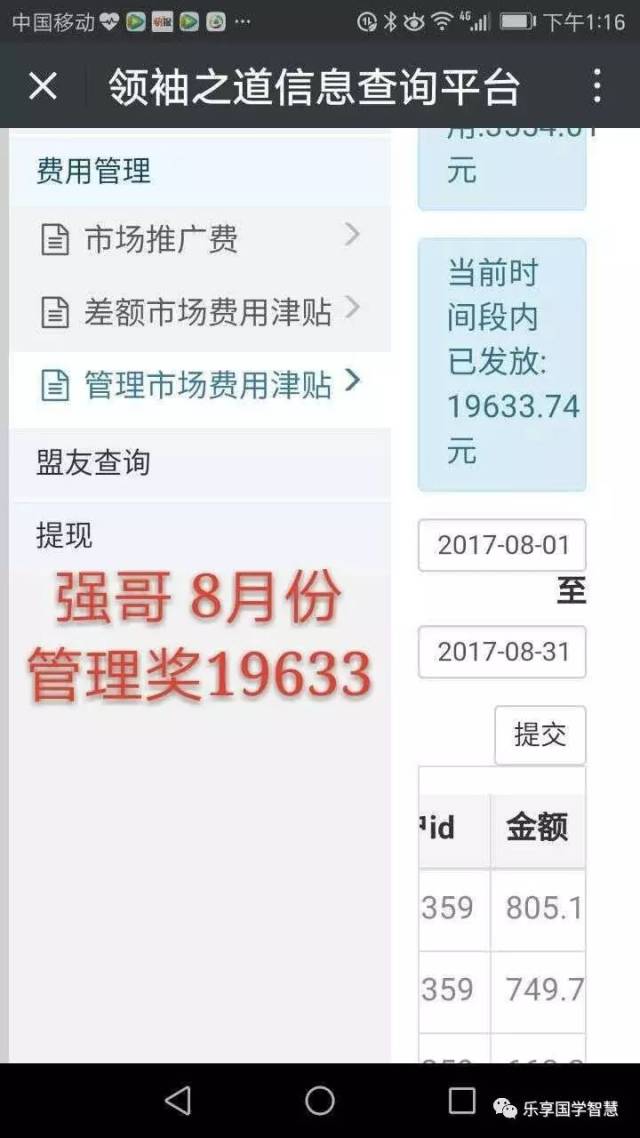Open the three-dot overflow menu
Image resolution: width=640 pixels, height=1138 pixels.
(596, 87)
